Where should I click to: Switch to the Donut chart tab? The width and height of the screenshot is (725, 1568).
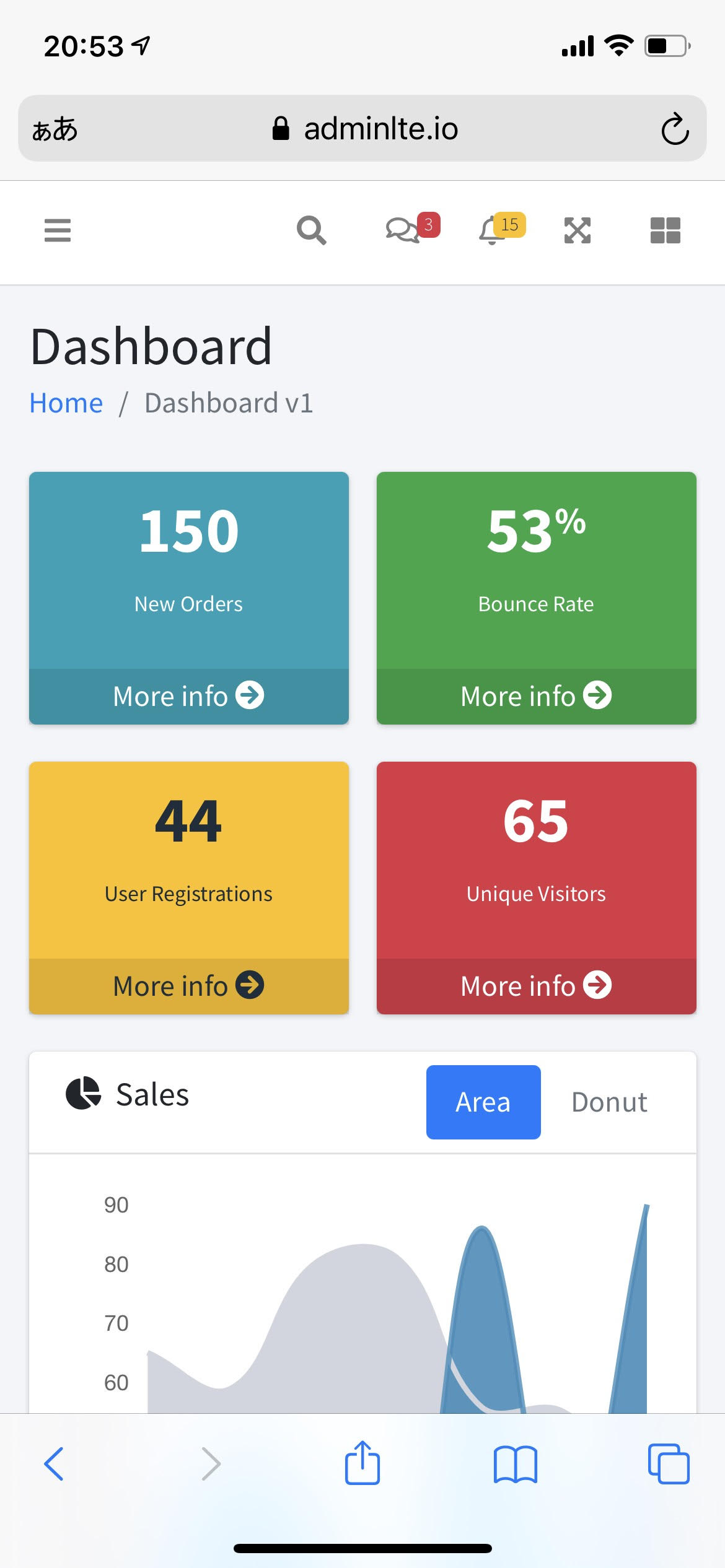click(x=609, y=1102)
